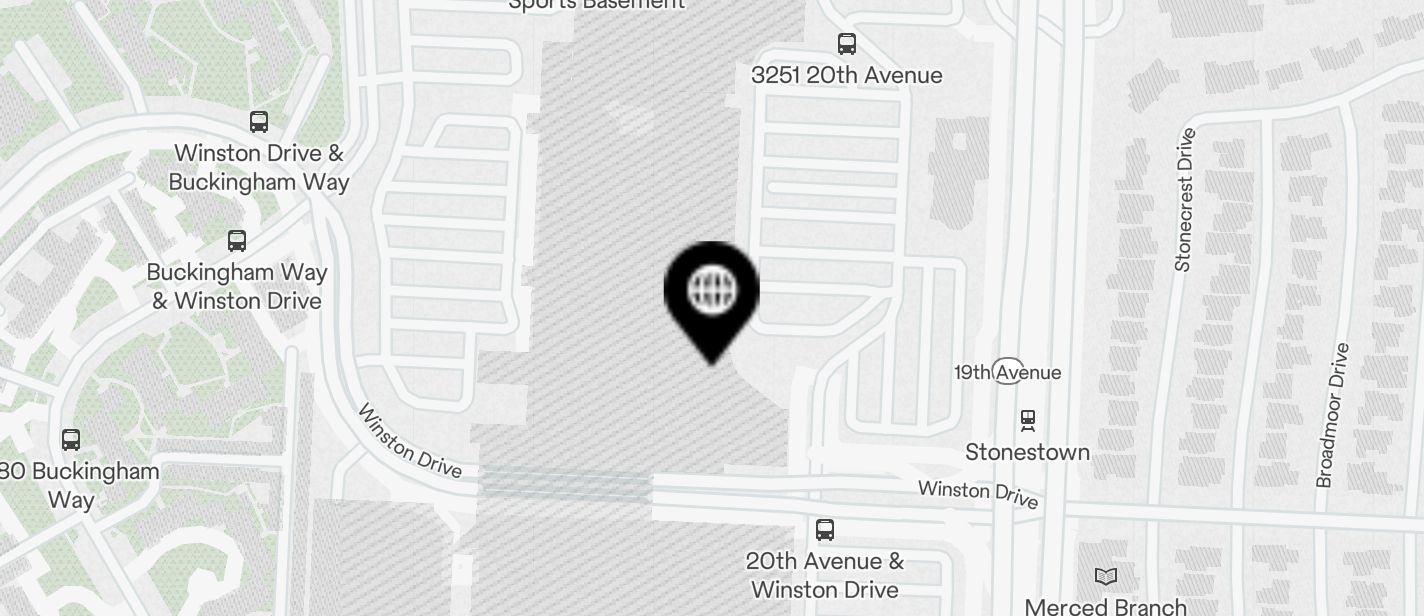Image resolution: width=1424 pixels, height=616 pixels.
Task: Select the 20th Avenue & Winston Drive bus stop
Action: tap(825, 530)
